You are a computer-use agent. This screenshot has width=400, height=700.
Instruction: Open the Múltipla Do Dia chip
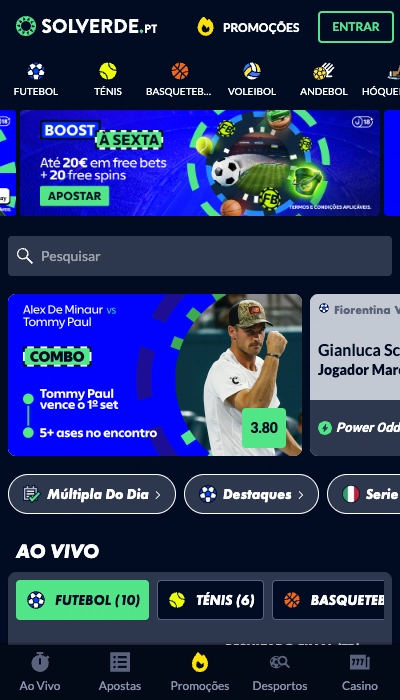click(92, 494)
